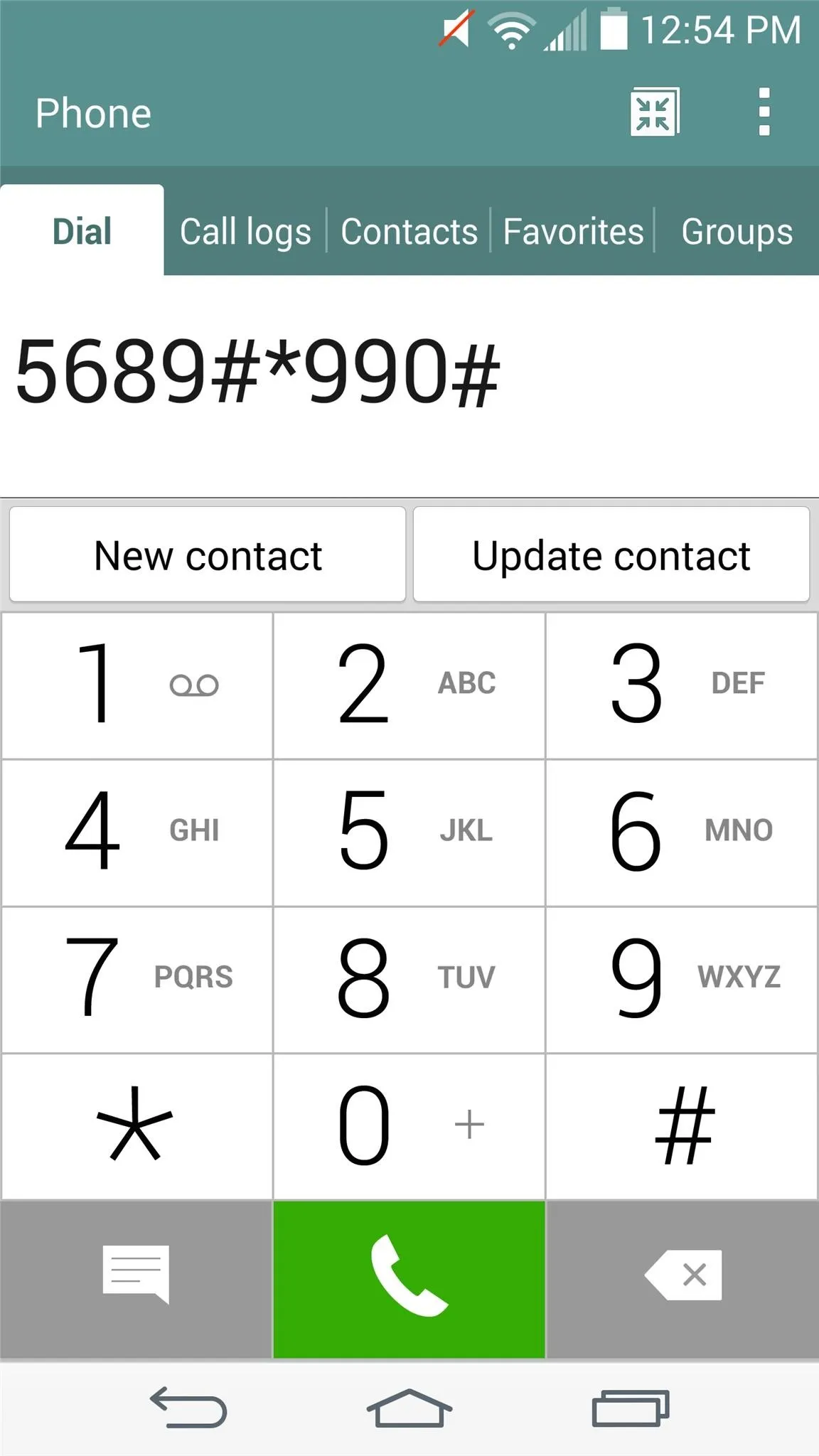Tap the New contact button
819x1456 pixels.
point(208,555)
